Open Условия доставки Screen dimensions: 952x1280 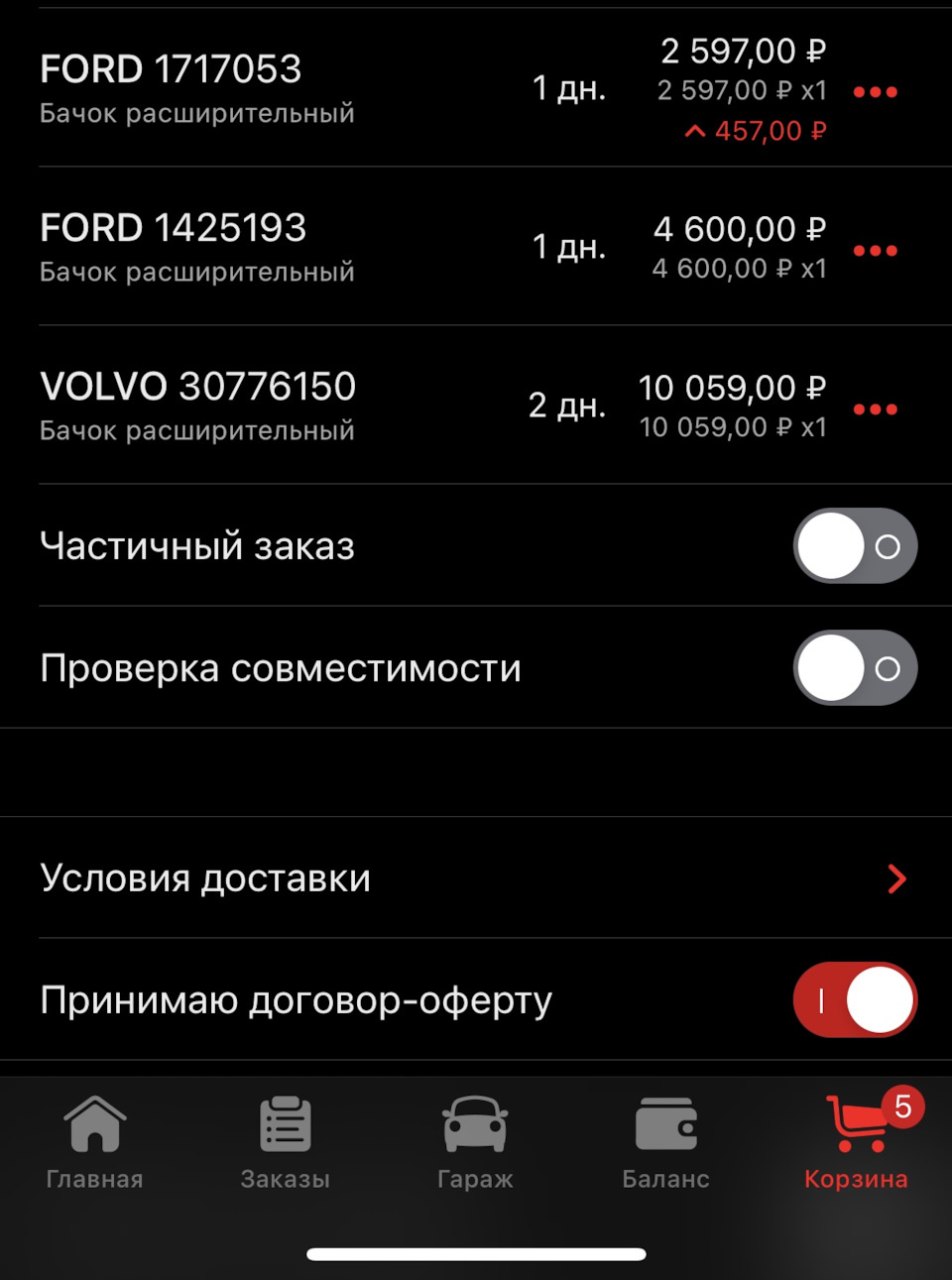(476, 878)
